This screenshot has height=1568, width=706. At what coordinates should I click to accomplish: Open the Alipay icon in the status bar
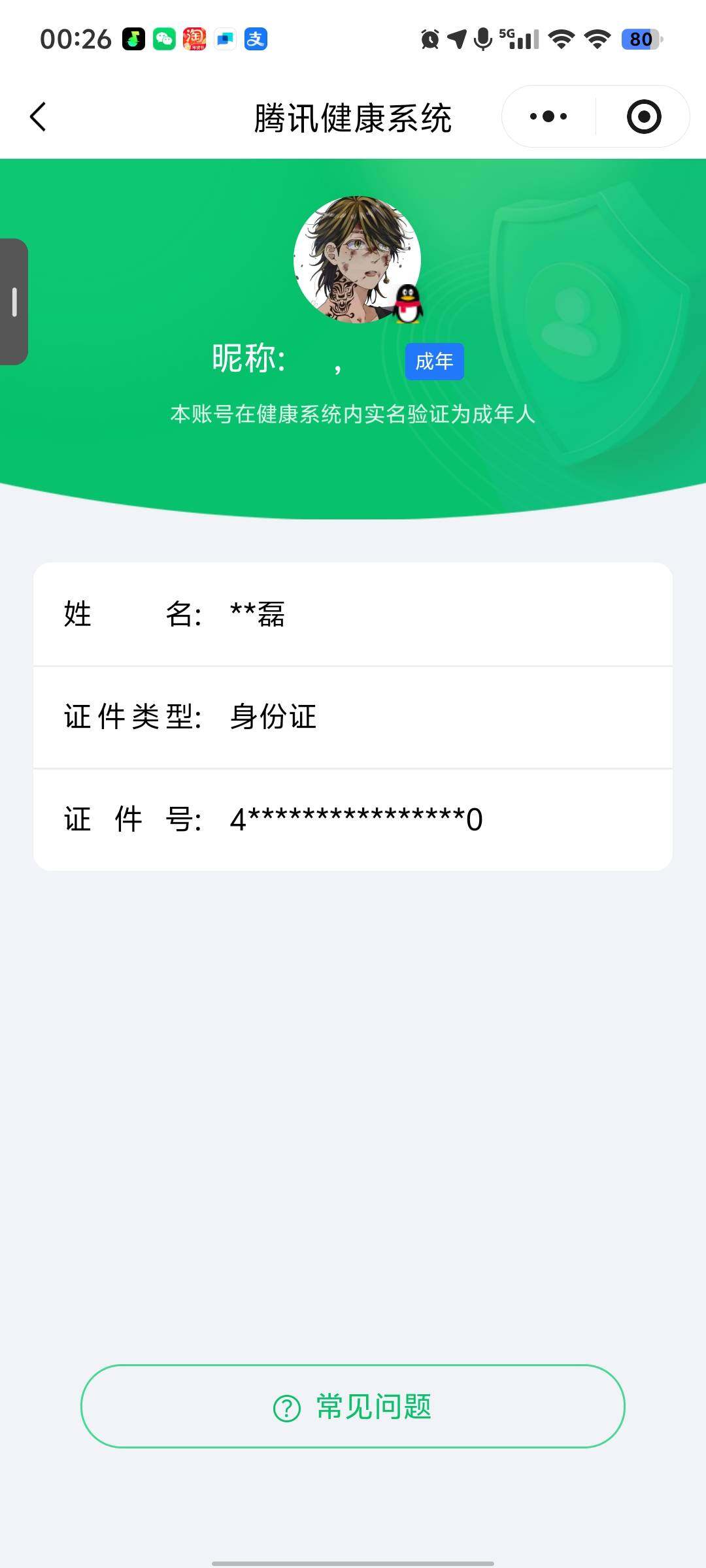pyautogui.click(x=256, y=39)
